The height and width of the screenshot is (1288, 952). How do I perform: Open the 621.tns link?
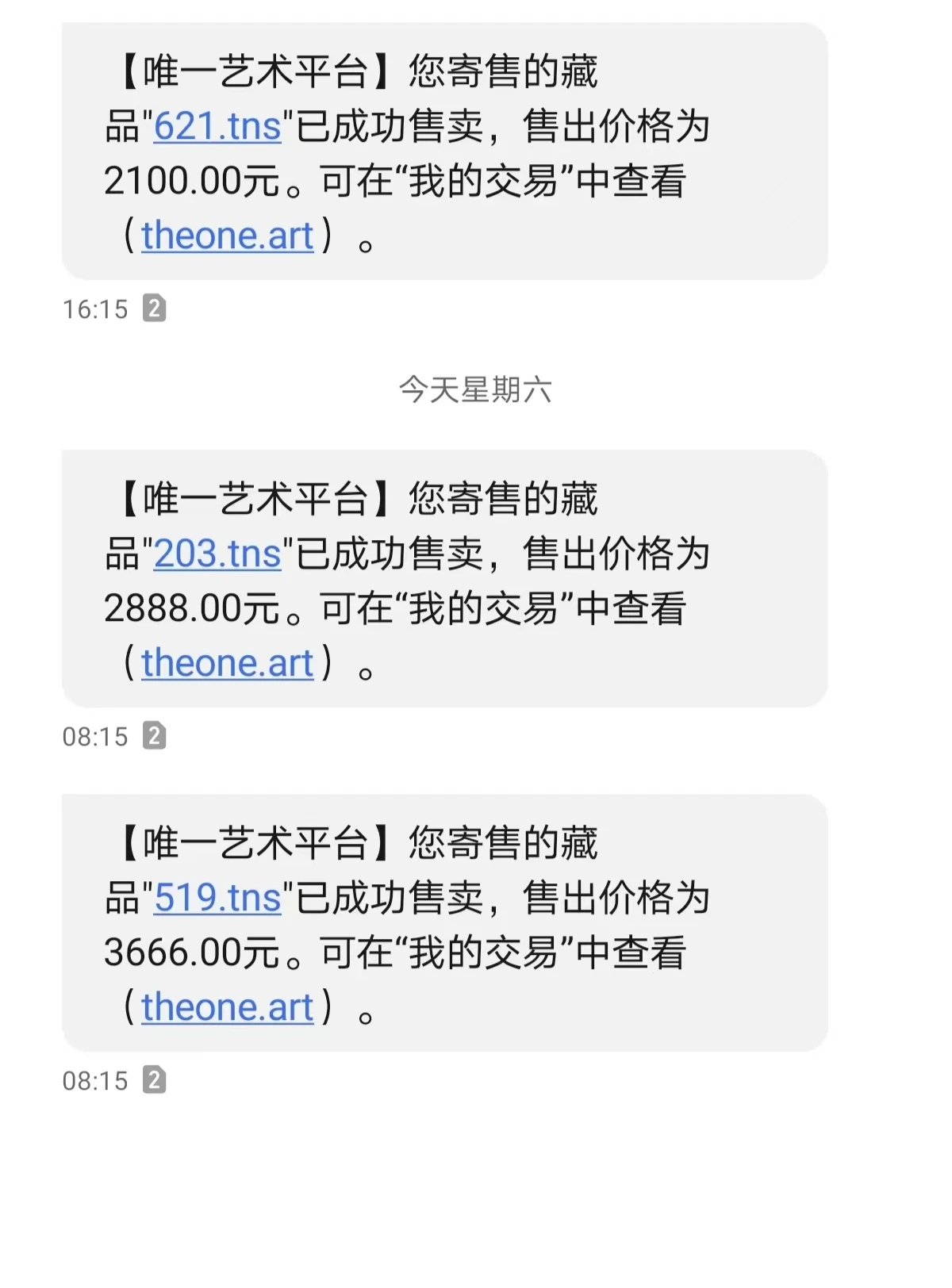click(x=217, y=127)
